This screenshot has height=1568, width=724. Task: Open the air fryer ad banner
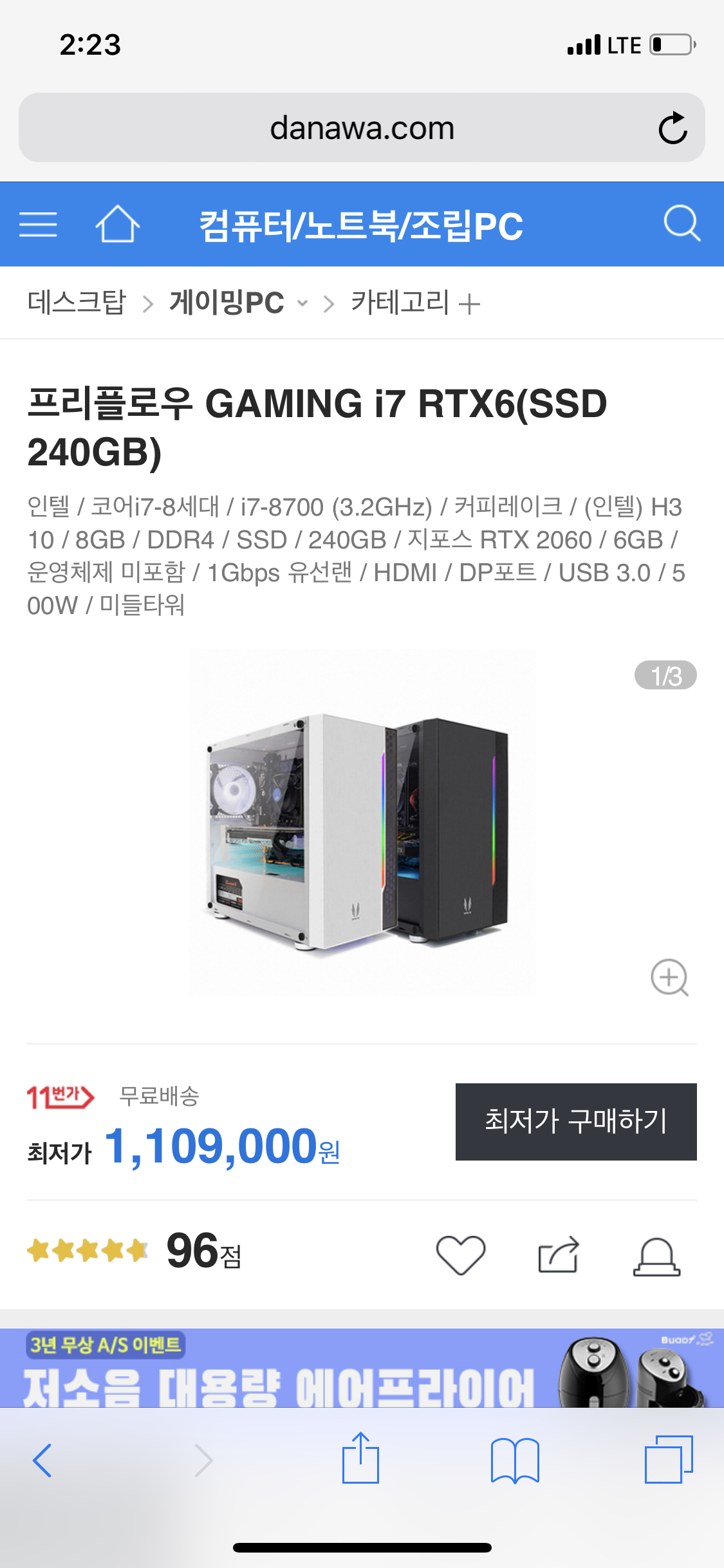(361, 1368)
